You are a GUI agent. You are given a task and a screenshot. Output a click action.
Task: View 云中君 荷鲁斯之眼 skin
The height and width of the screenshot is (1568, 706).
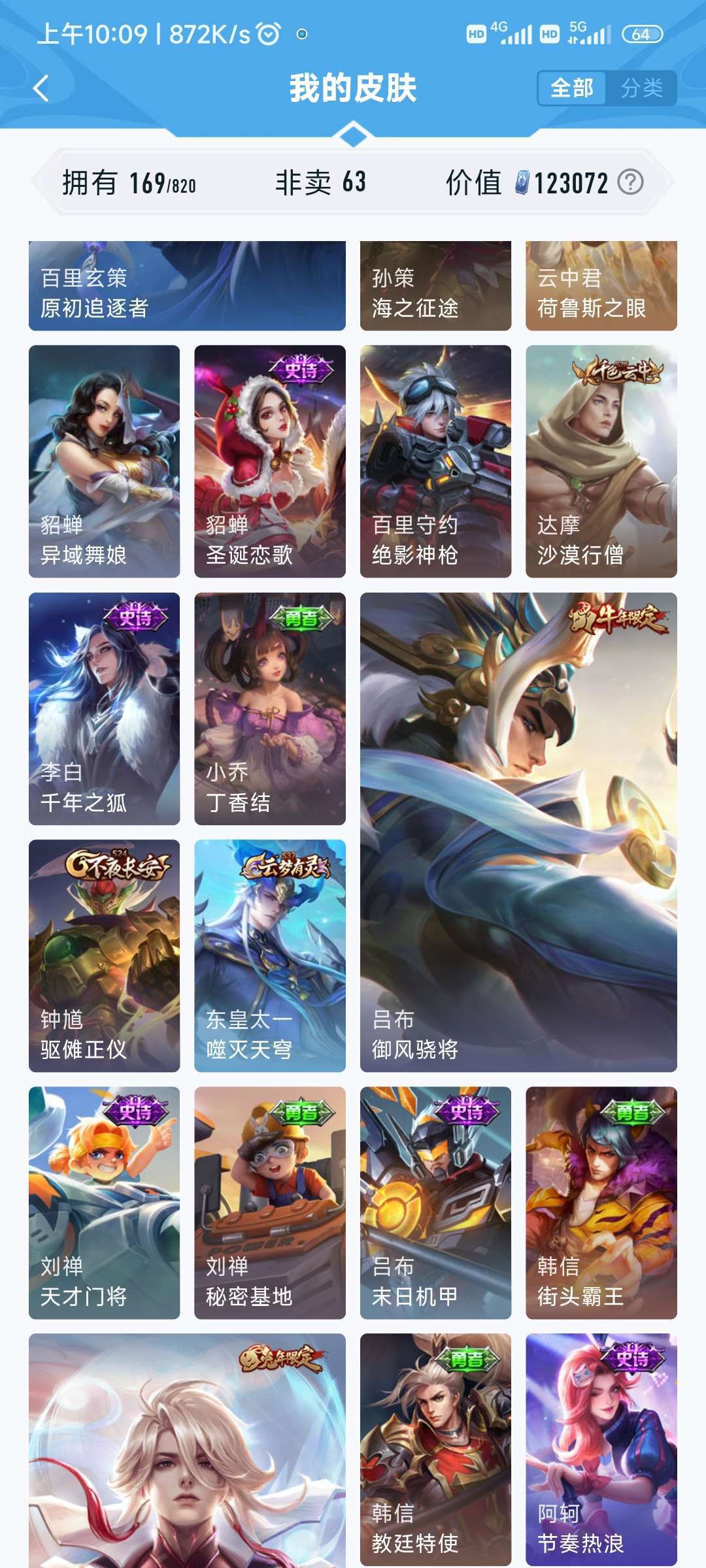[x=601, y=286]
